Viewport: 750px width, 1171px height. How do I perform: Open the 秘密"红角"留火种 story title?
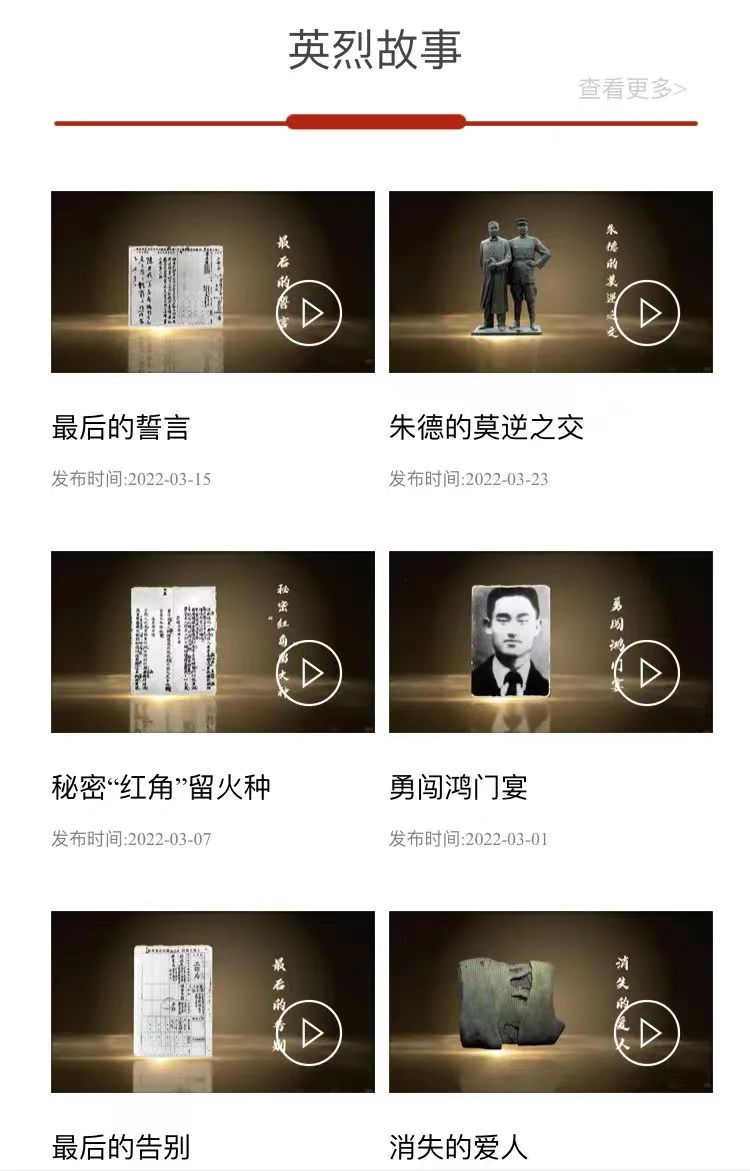tap(161, 788)
